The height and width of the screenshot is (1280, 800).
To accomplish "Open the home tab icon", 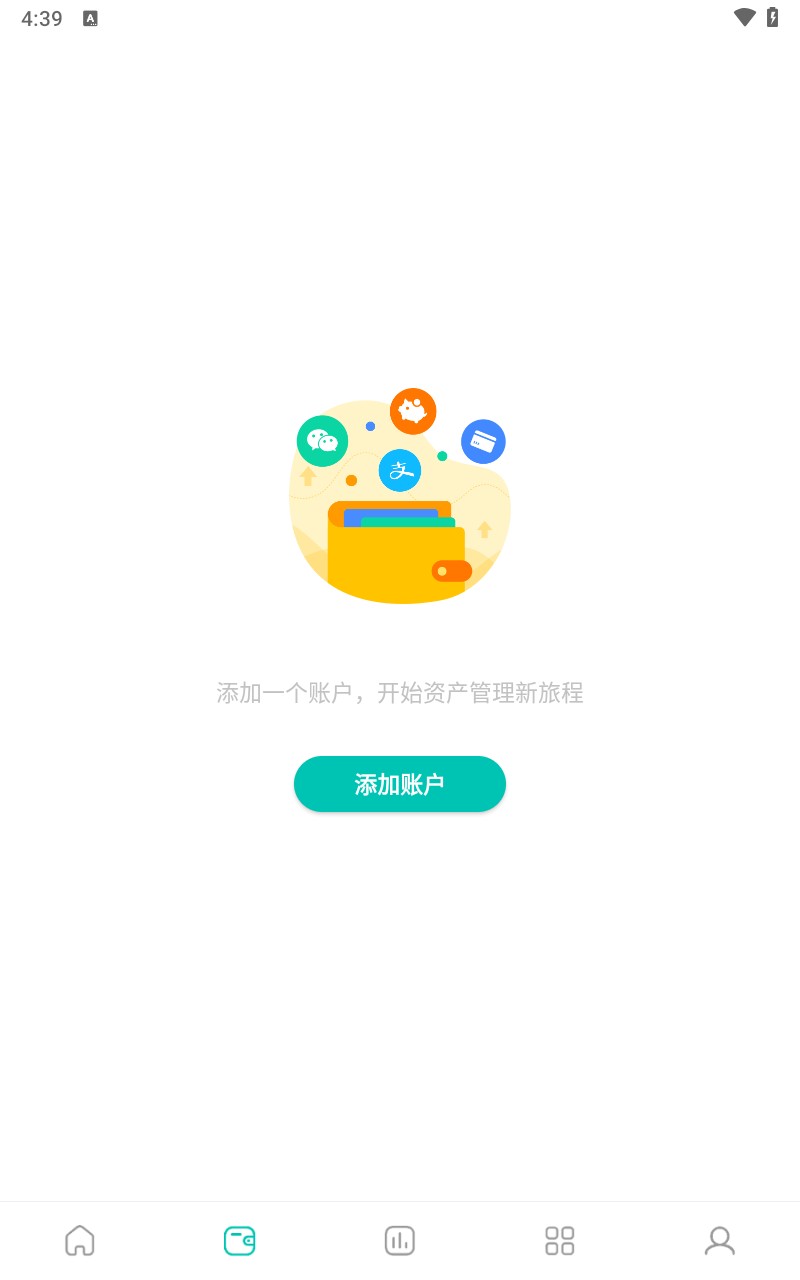I will (80, 1240).
